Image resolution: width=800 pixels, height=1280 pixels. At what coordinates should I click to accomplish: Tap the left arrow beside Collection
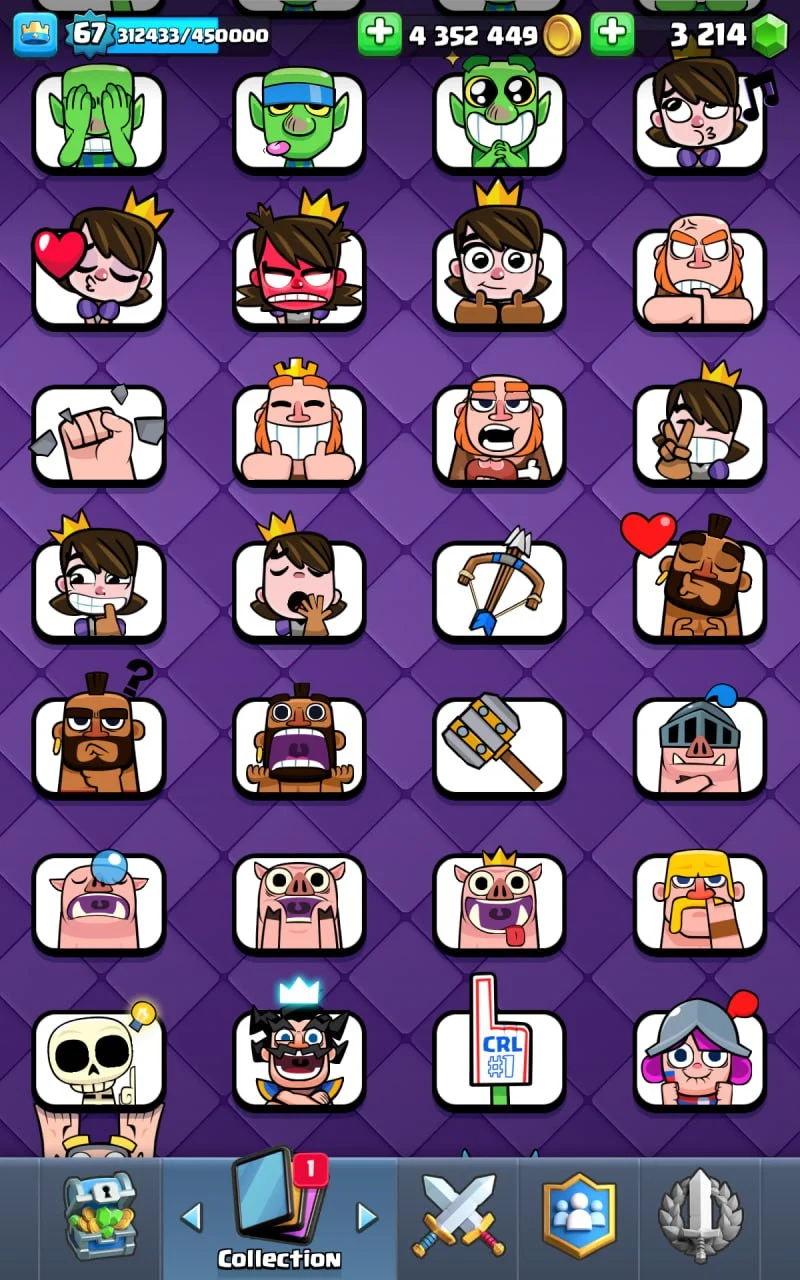[x=191, y=1217]
